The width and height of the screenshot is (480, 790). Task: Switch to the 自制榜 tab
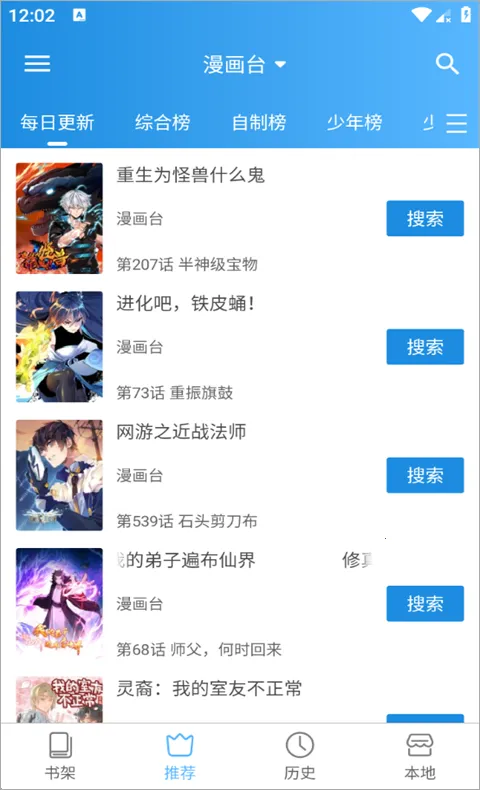coord(259,122)
